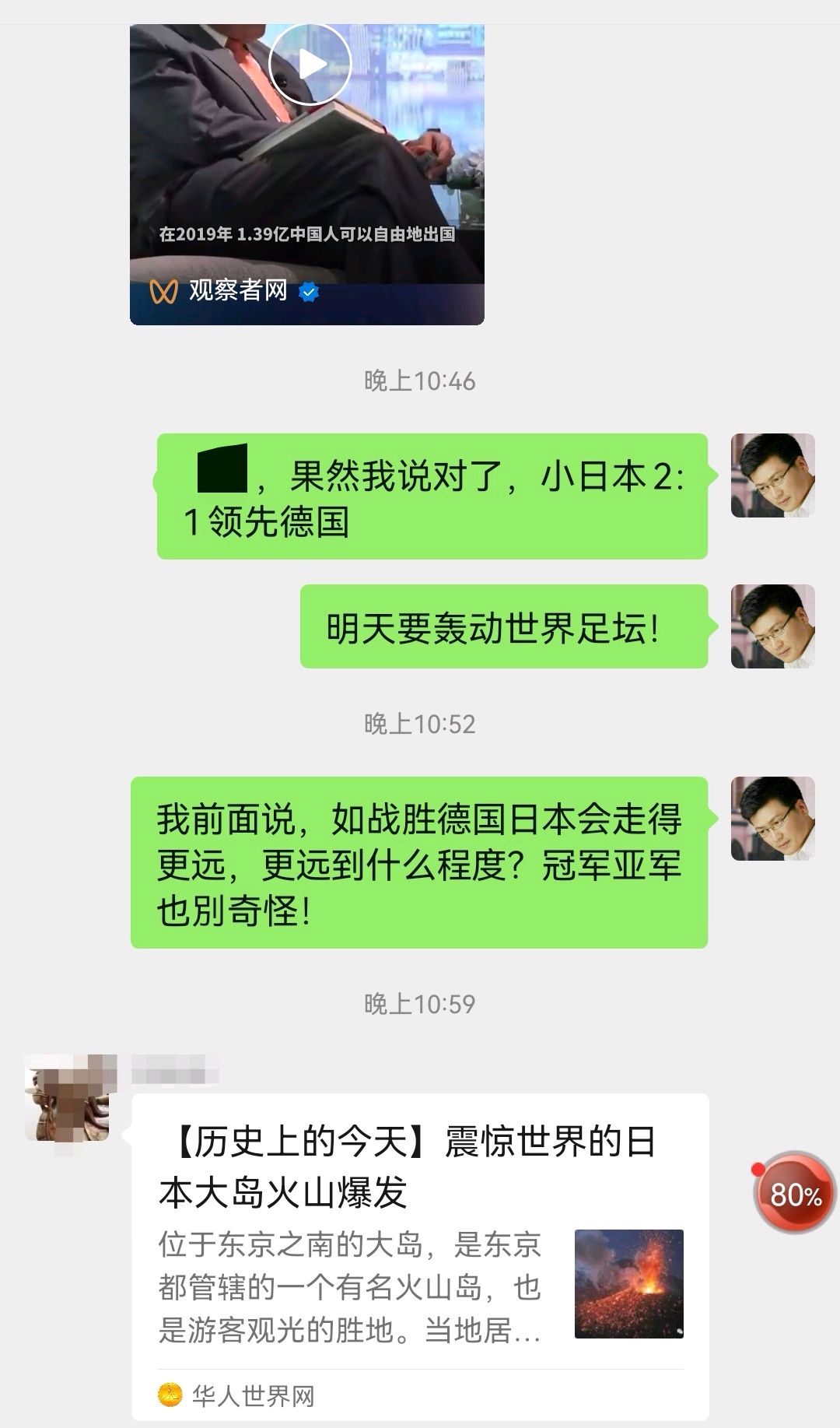
Task: Play the 观察者网 video message
Action: [x=310, y=64]
